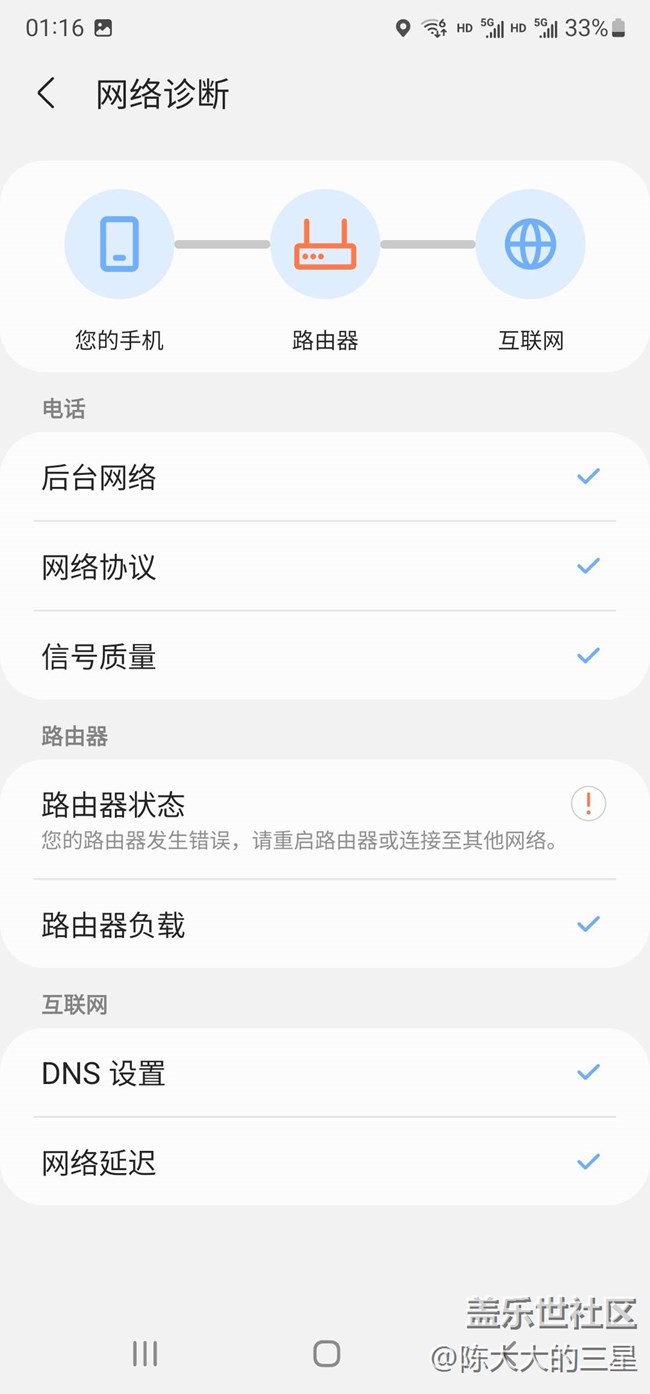
Task: Open recent apps from the navigation bar
Action: (x=145, y=1354)
